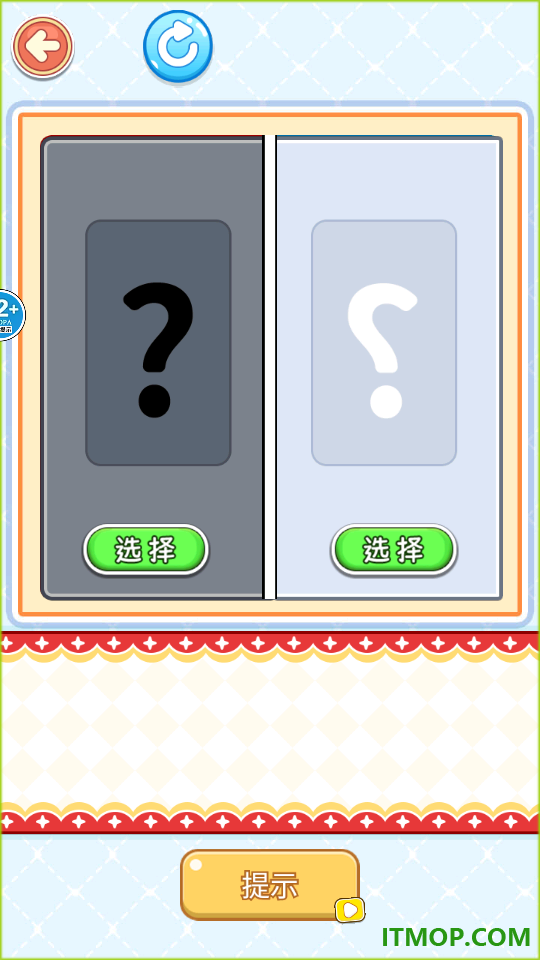
Task: Get a hint with the 提示 button
Action: (x=270, y=885)
